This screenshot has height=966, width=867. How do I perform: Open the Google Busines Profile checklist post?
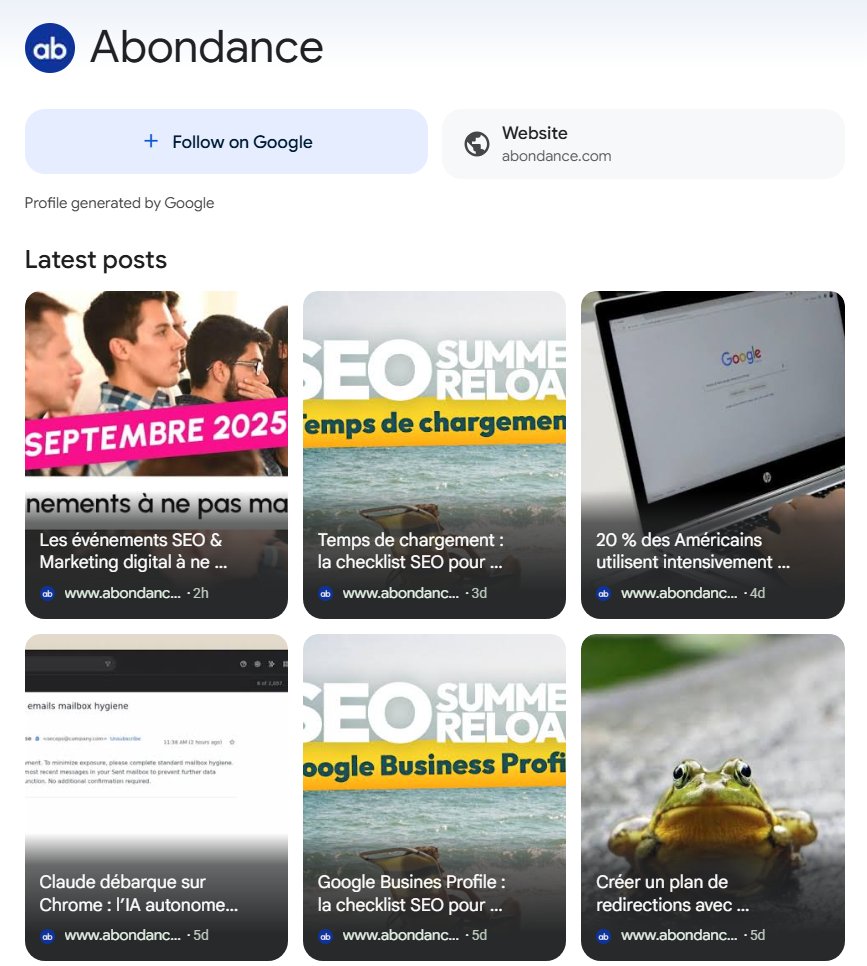pos(434,797)
